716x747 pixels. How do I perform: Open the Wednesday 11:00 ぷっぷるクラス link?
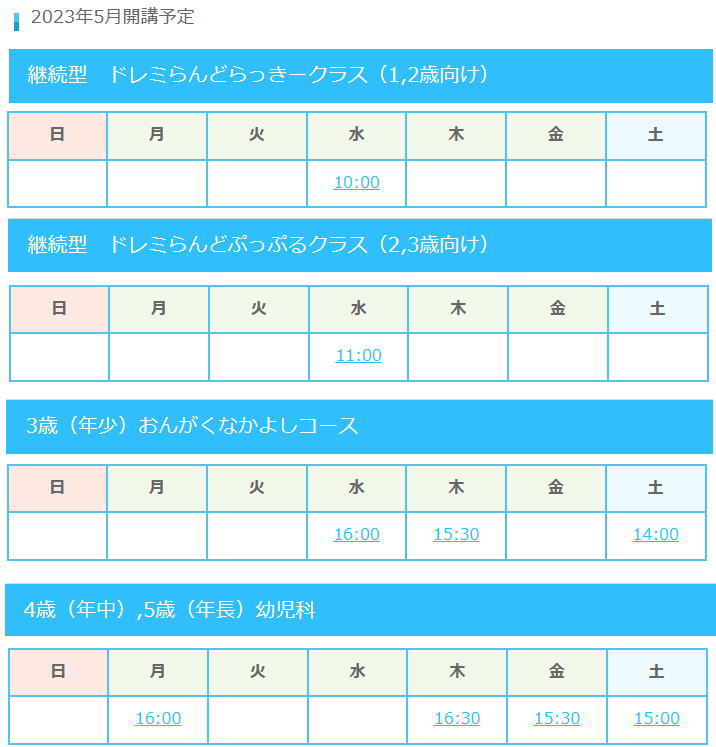click(x=358, y=355)
